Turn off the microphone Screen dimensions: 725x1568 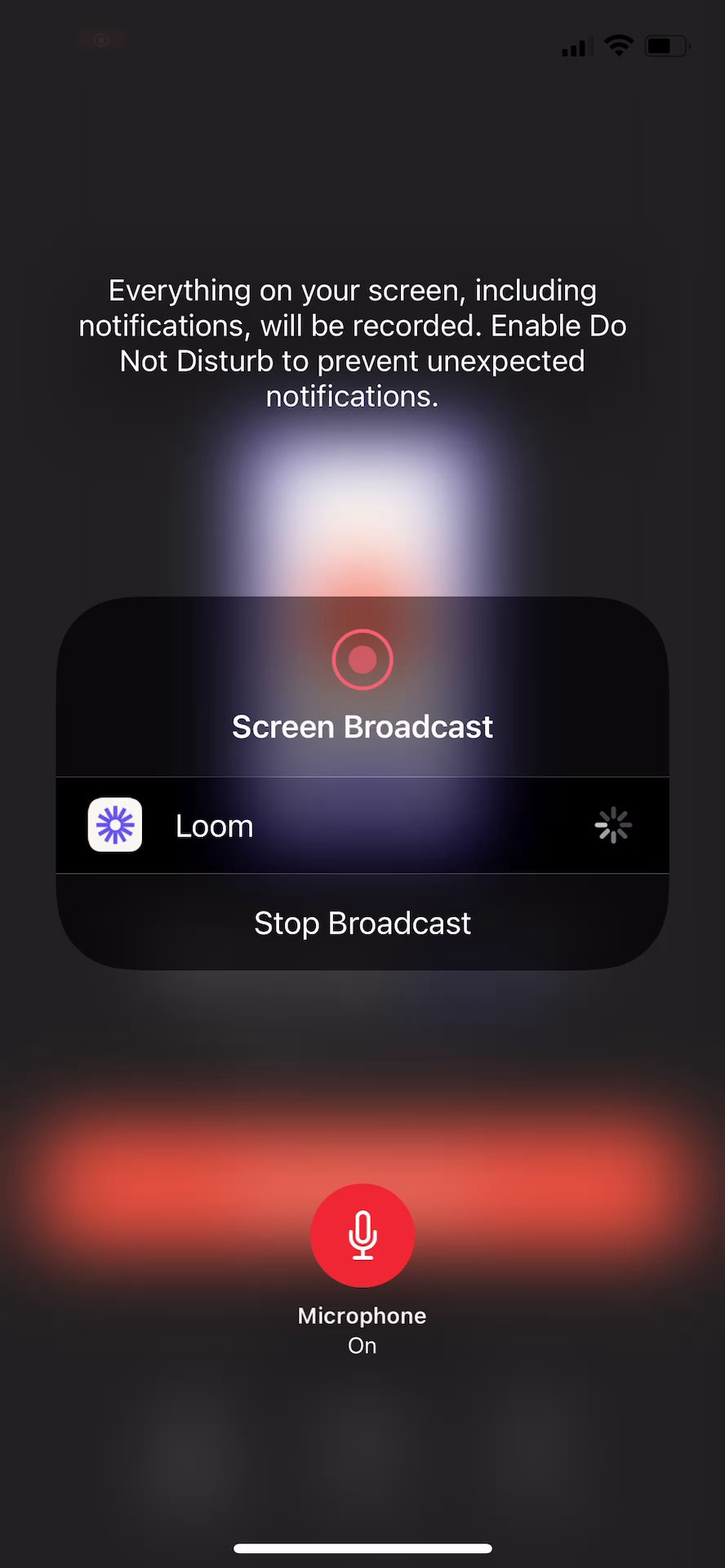tap(362, 1235)
